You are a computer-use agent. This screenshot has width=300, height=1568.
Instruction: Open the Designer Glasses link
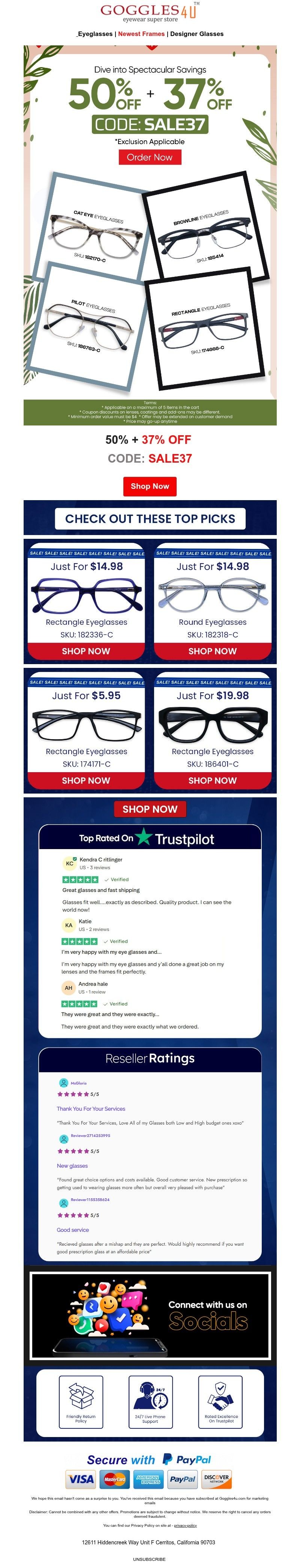pos(196,34)
